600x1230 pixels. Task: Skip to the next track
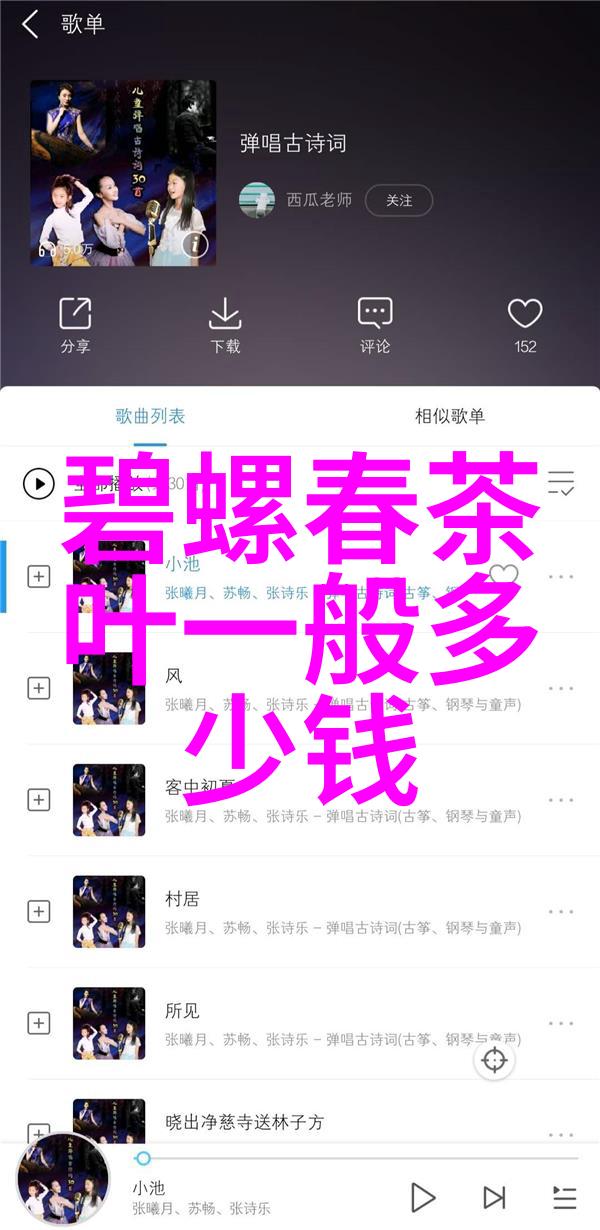[x=494, y=1197]
